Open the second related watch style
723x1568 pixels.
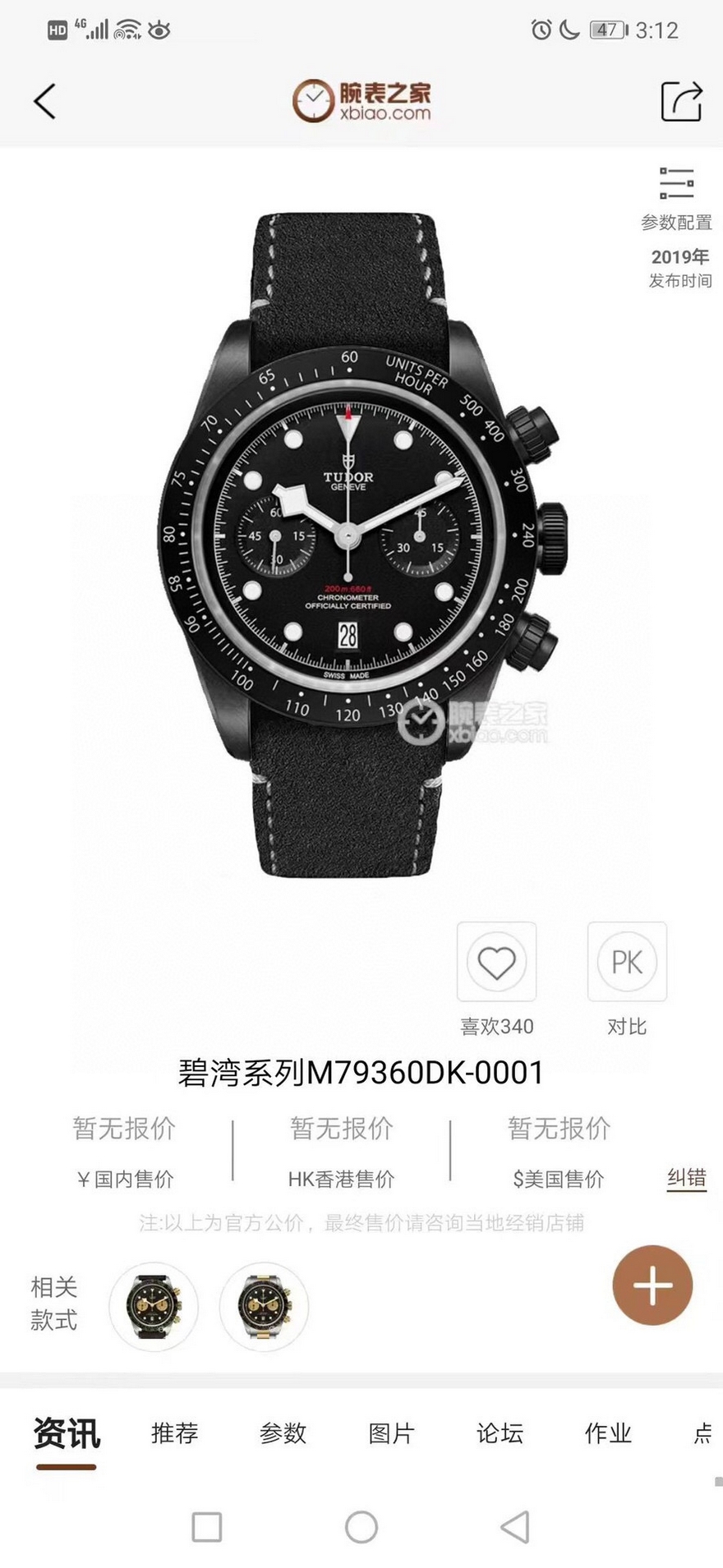click(x=264, y=1306)
